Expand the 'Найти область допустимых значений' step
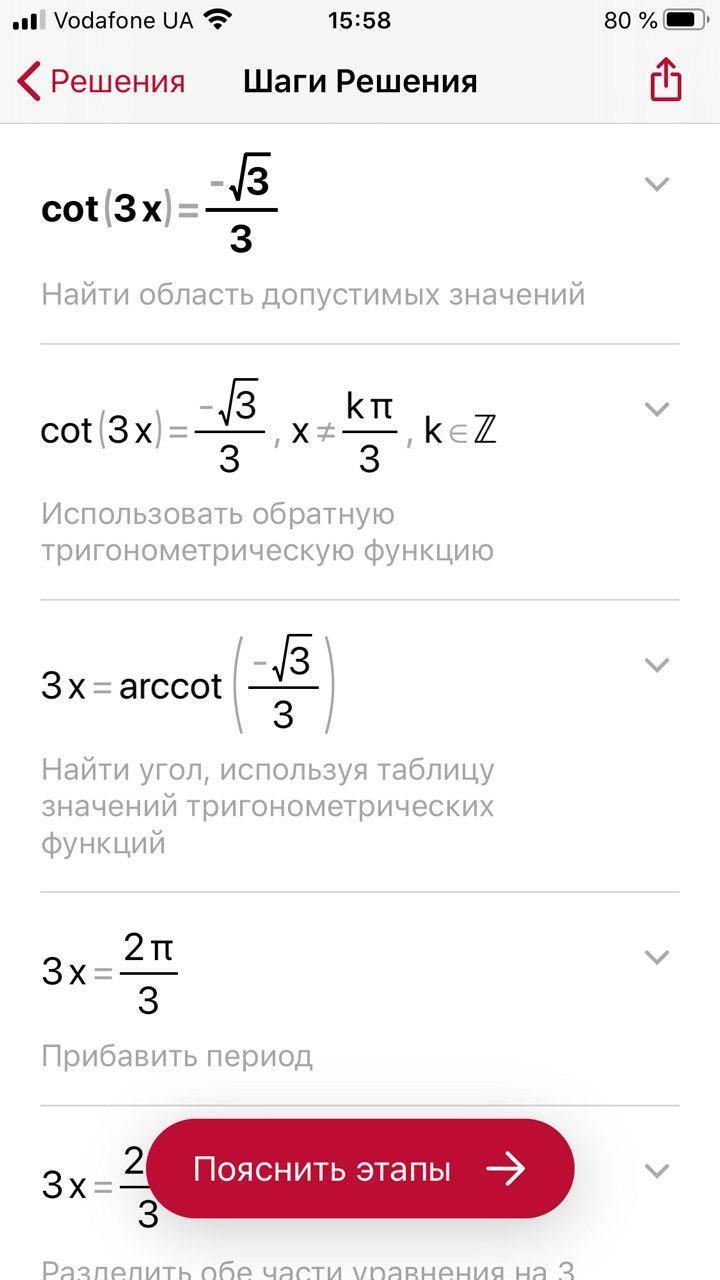This screenshot has width=720, height=1280. (x=656, y=184)
